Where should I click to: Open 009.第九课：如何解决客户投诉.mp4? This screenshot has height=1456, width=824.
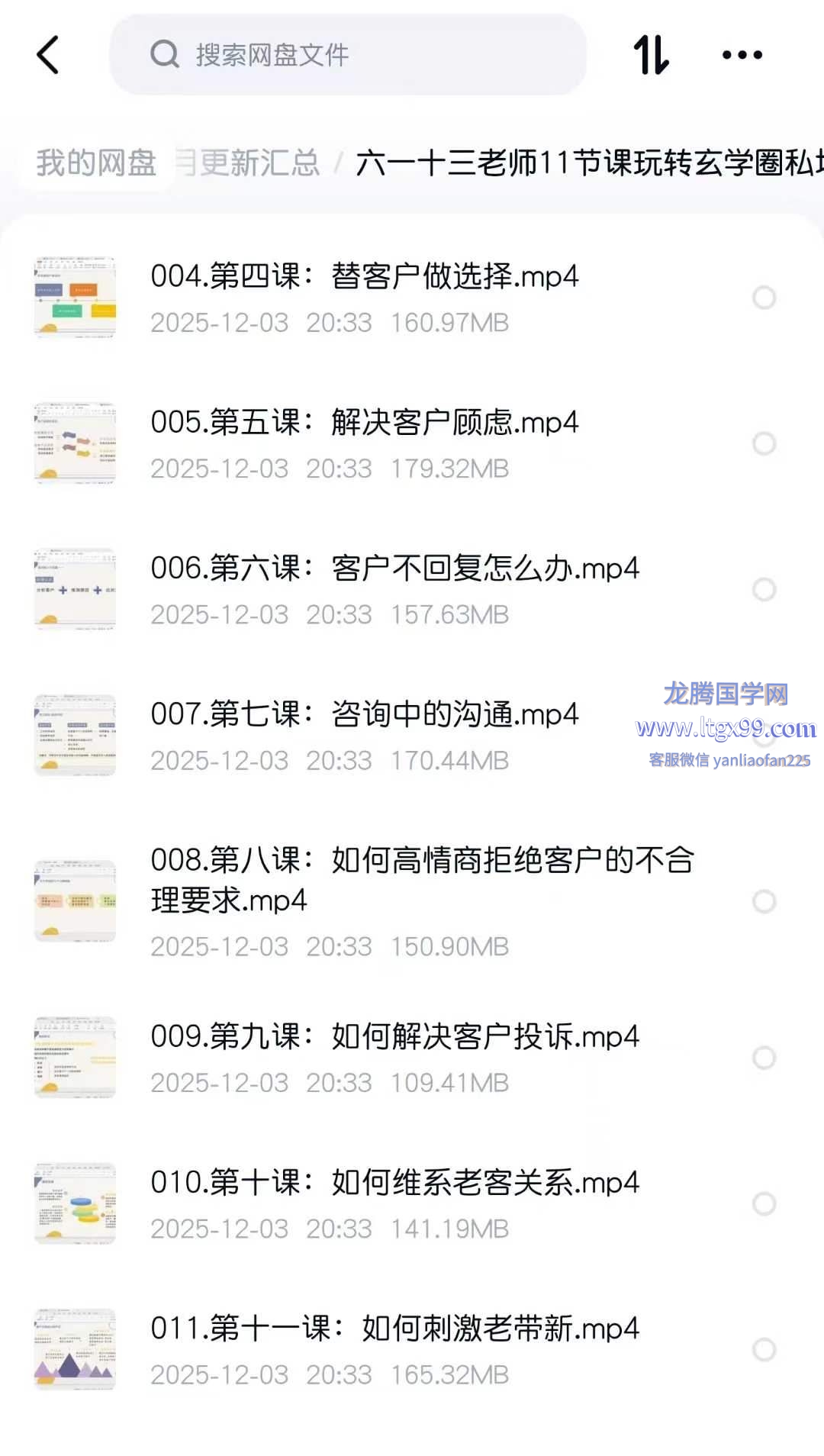pyautogui.click(x=394, y=1036)
